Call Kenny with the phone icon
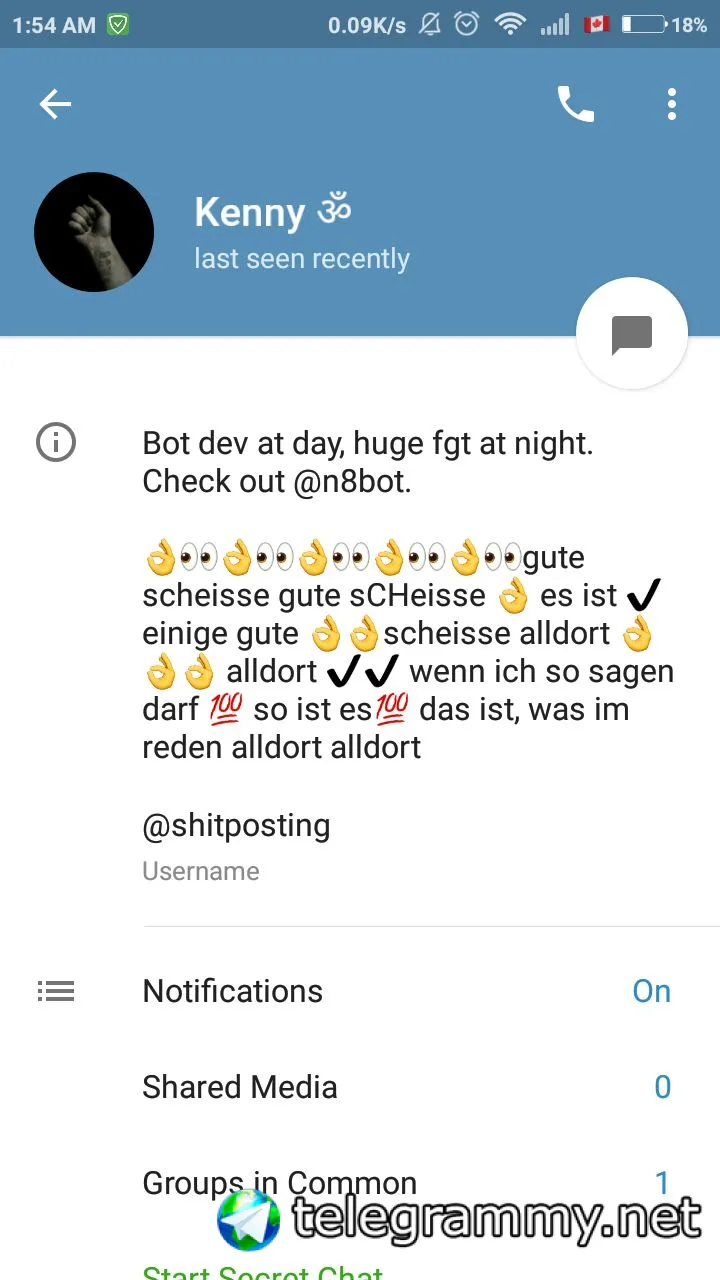This screenshot has width=720, height=1280. point(575,104)
